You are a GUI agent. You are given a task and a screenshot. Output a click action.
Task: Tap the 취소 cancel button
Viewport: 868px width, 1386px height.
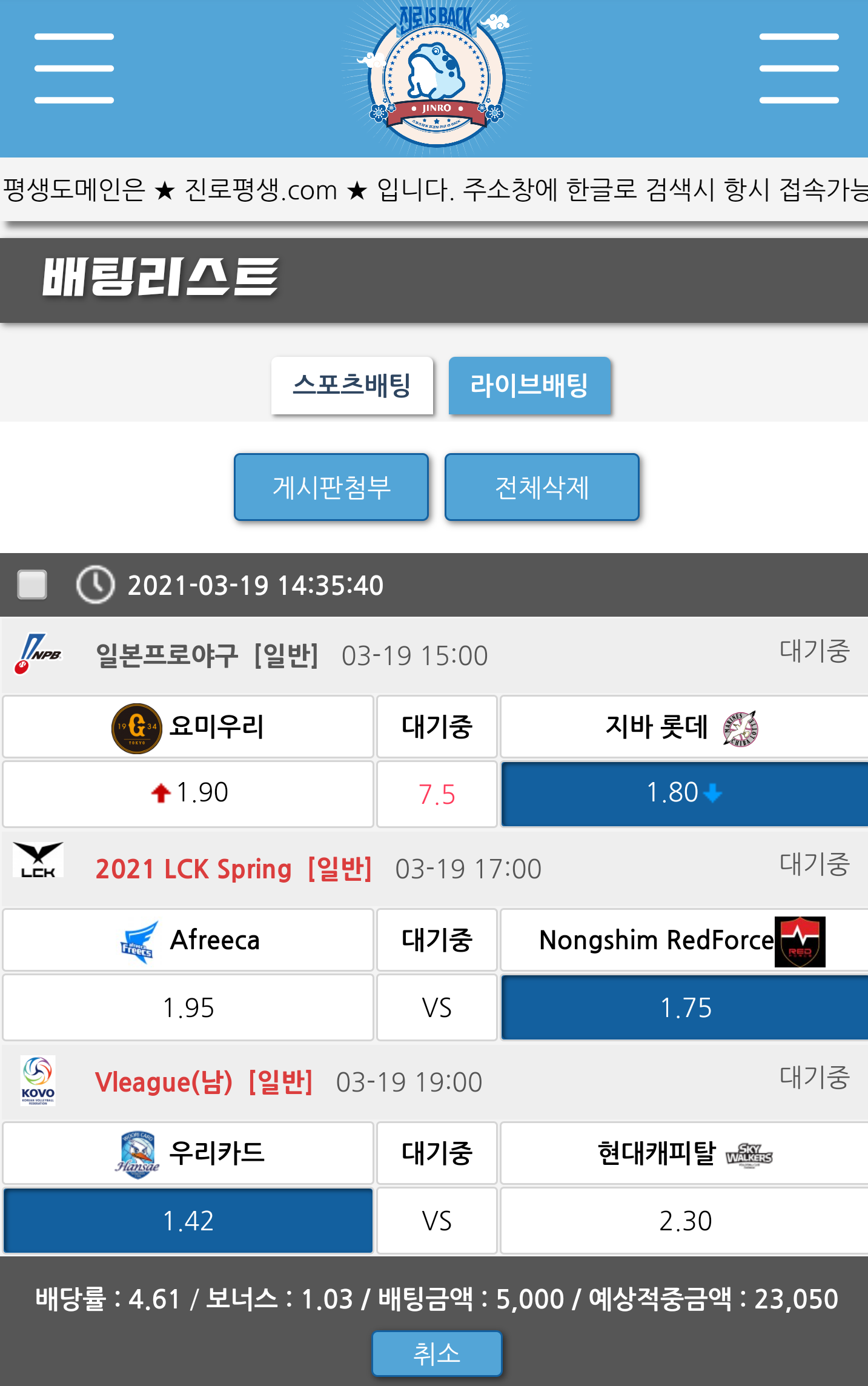[436, 1353]
